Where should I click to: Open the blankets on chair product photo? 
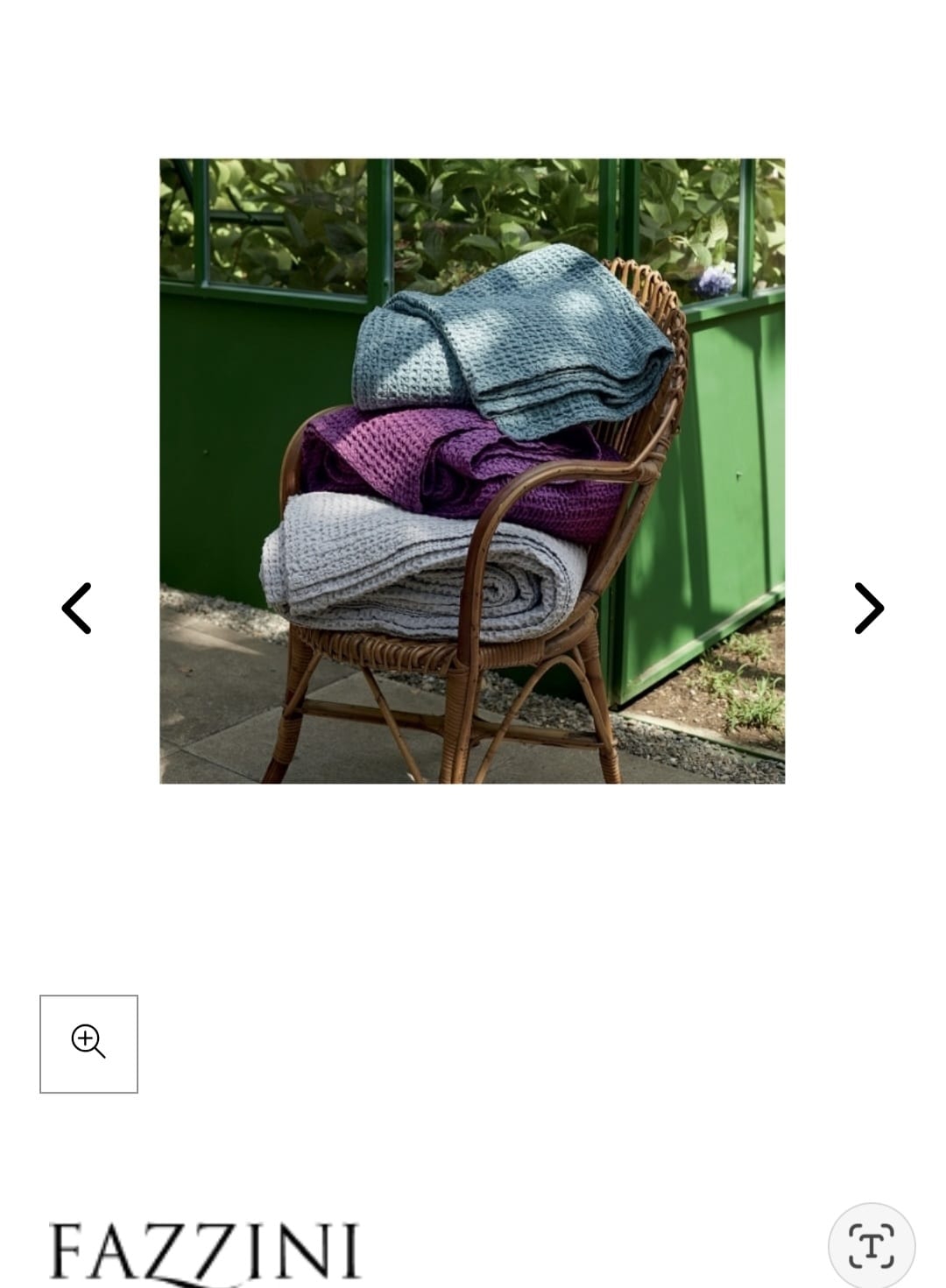click(472, 471)
